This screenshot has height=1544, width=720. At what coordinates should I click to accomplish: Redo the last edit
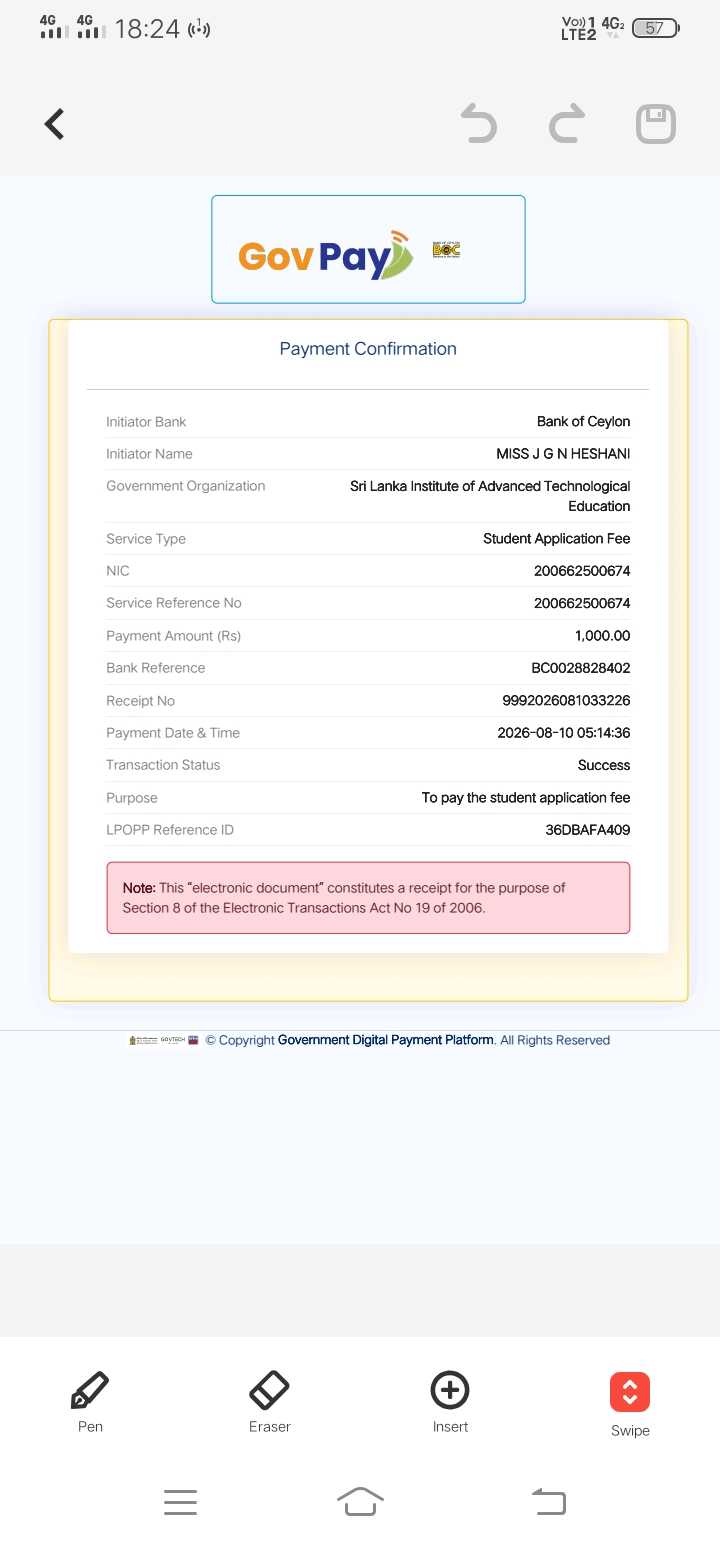point(567,125)
